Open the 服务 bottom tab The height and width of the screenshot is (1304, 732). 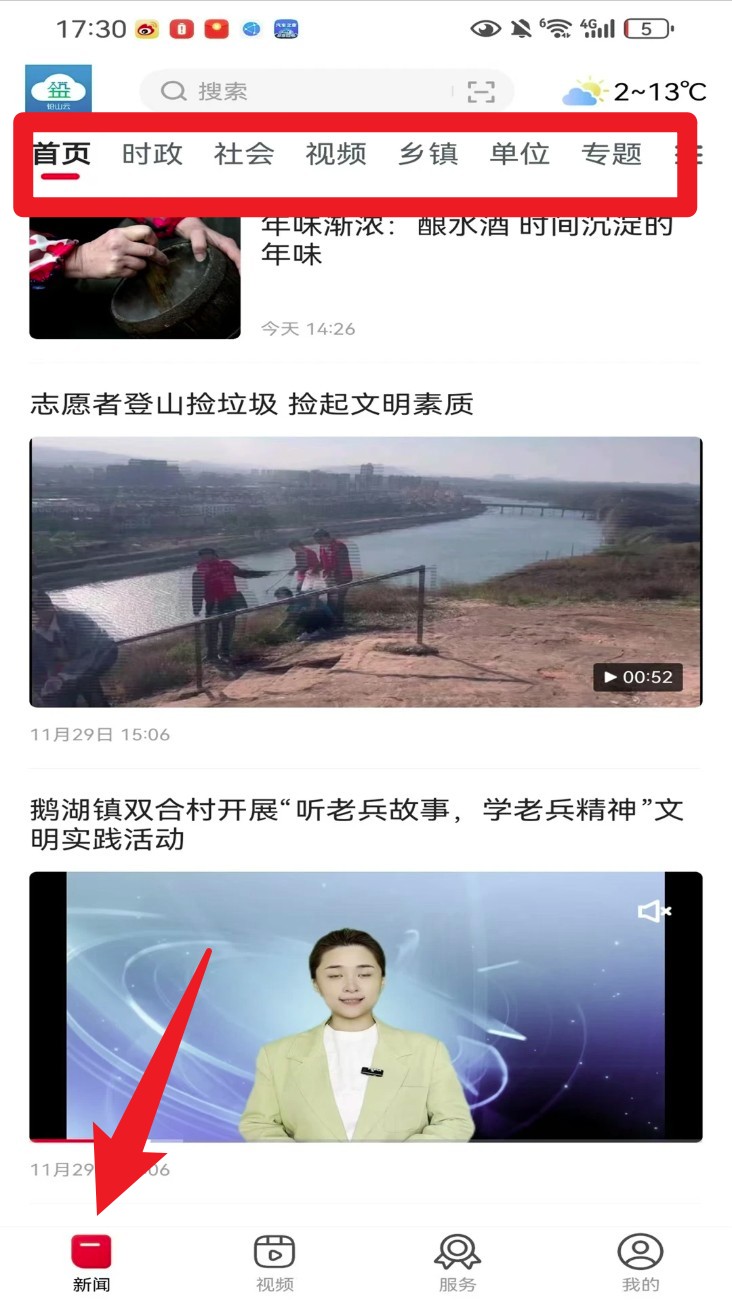click(458, 1262)
